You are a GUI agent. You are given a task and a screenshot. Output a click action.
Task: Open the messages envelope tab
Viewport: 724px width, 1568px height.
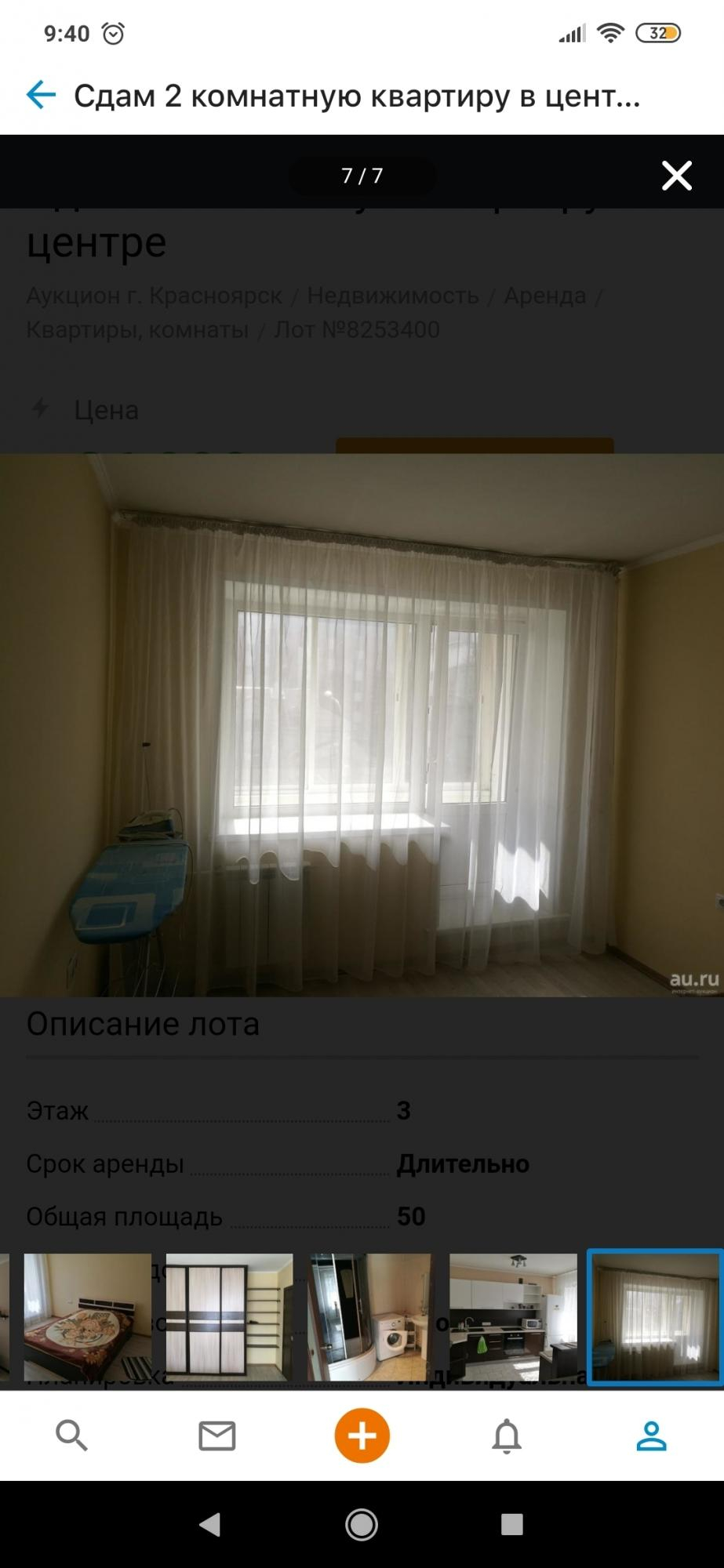(216, 1436)
